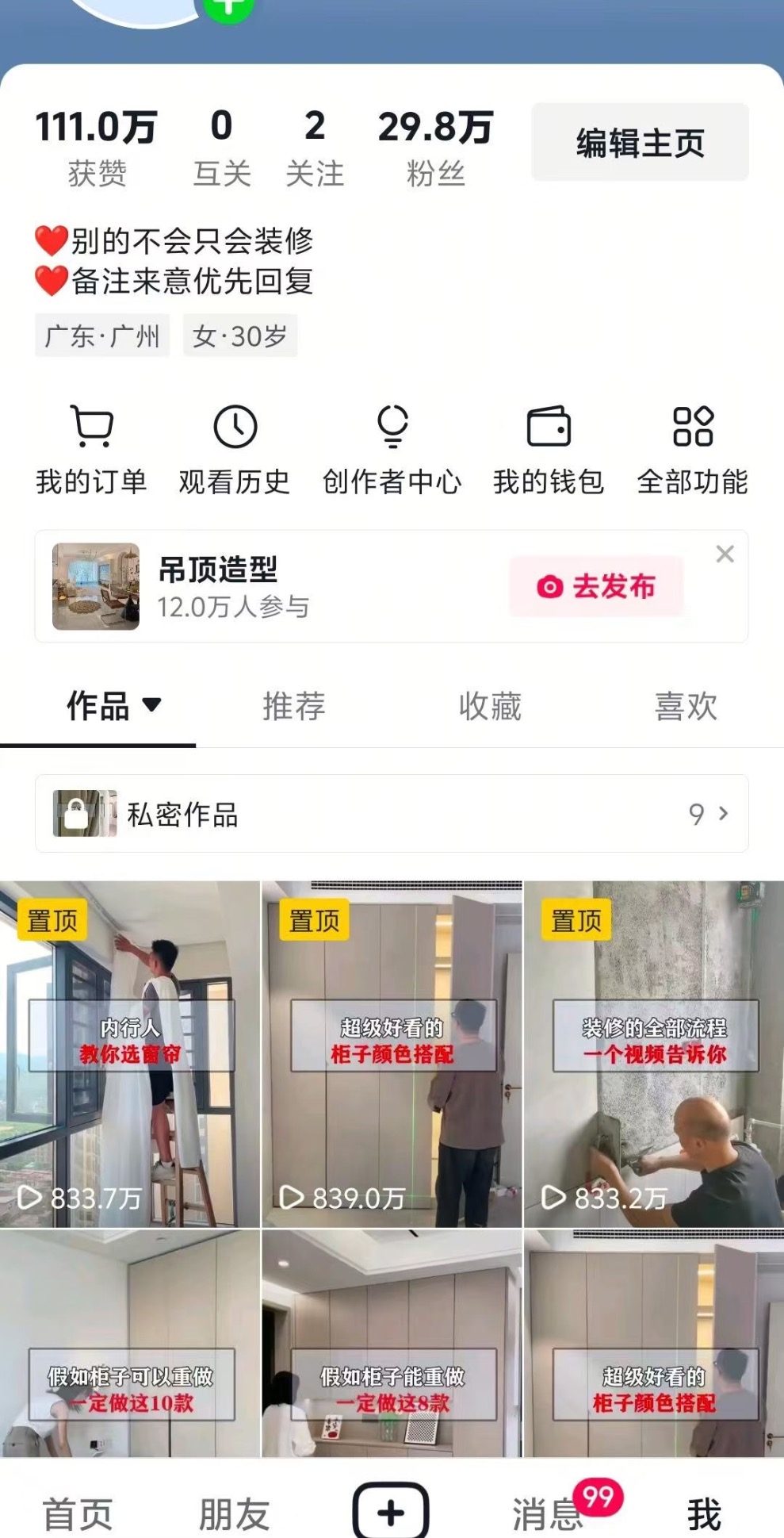Go to the 朋友 tab
This screenshot has height=1538, width=784.
234,1513
